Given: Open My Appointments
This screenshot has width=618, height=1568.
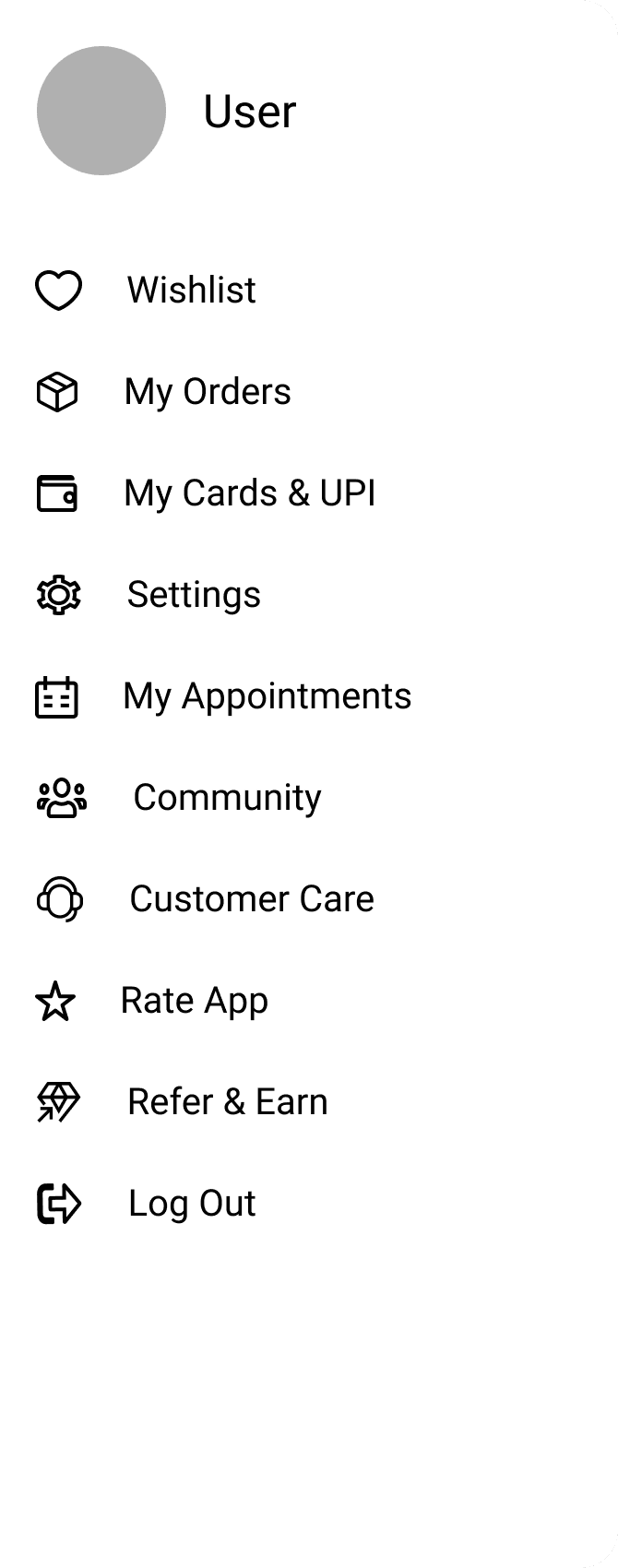Looking at the screenshot, I should click(x=267, y=696).
